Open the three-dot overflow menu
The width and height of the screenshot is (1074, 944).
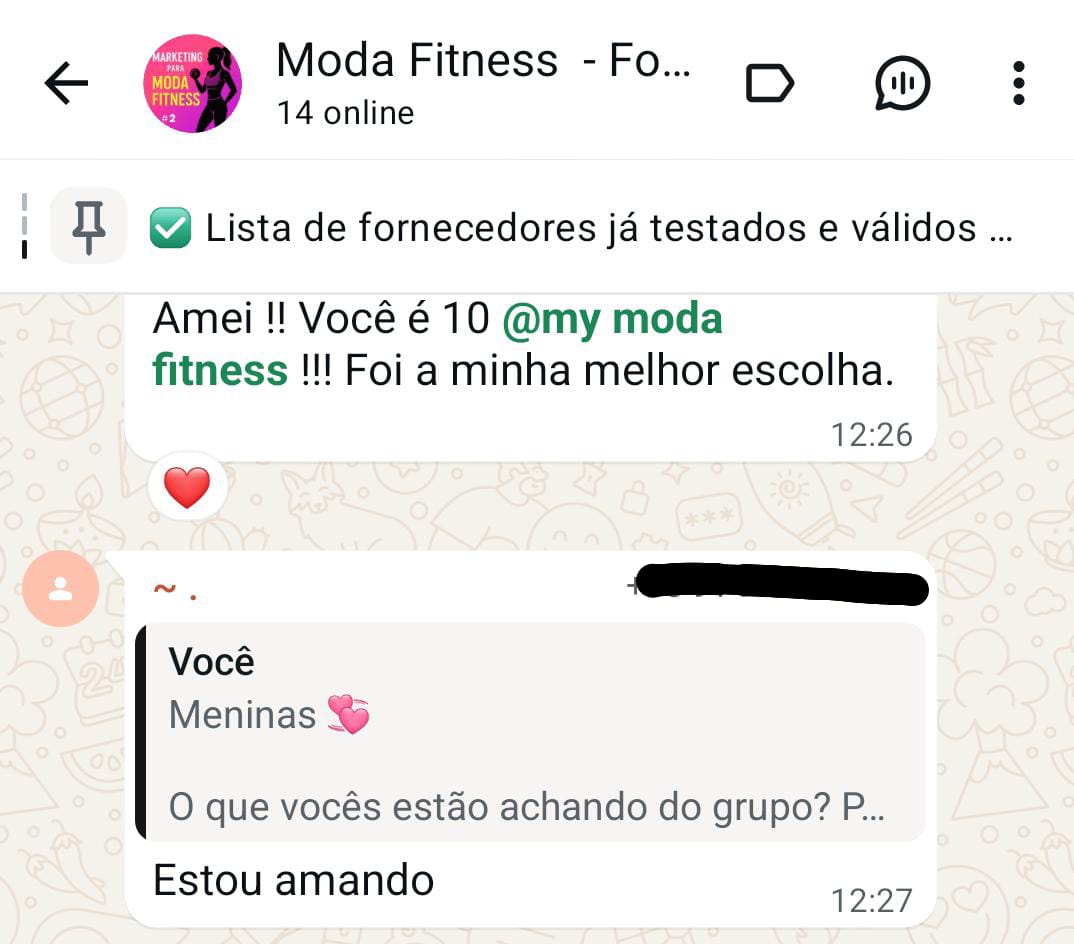click(x=1018, y=83)
